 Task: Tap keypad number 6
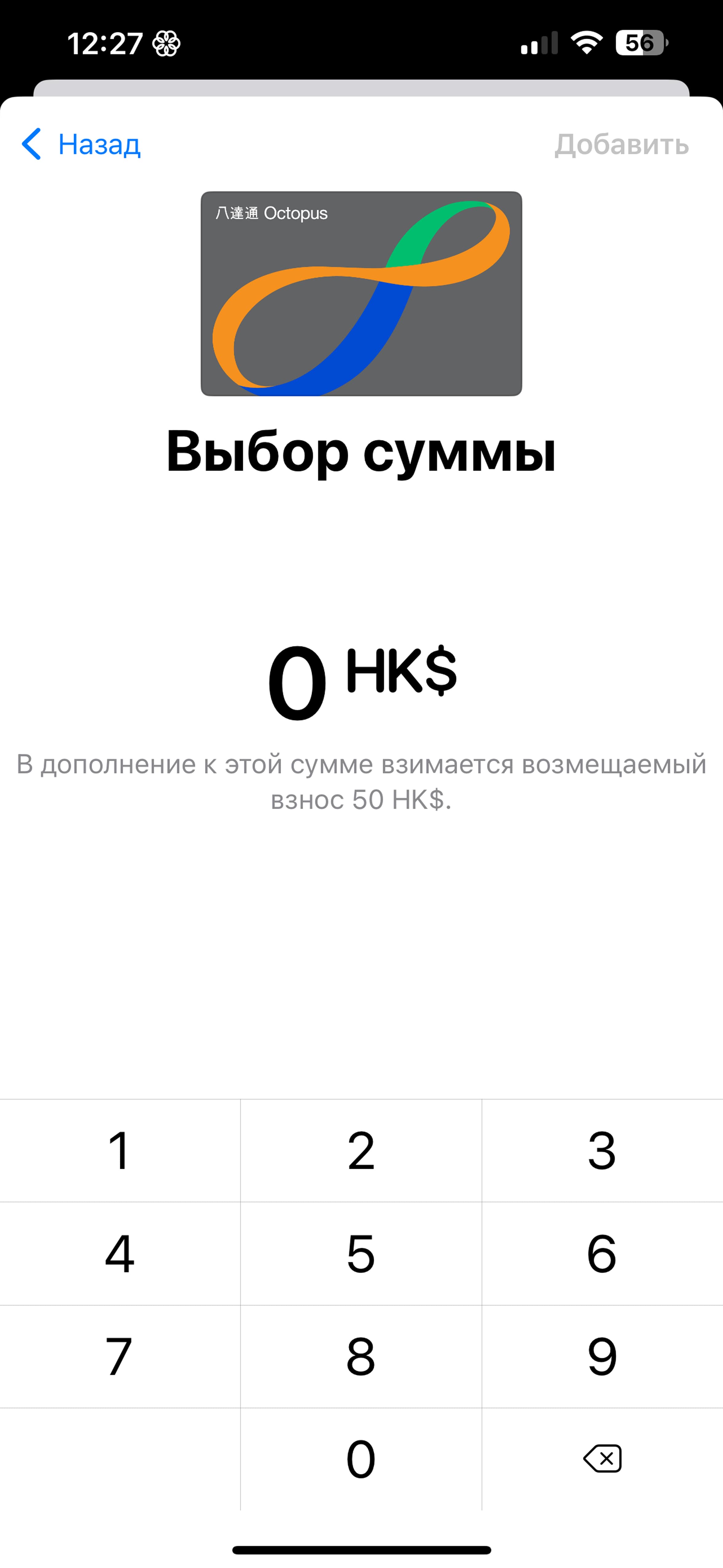[602, 1253]
